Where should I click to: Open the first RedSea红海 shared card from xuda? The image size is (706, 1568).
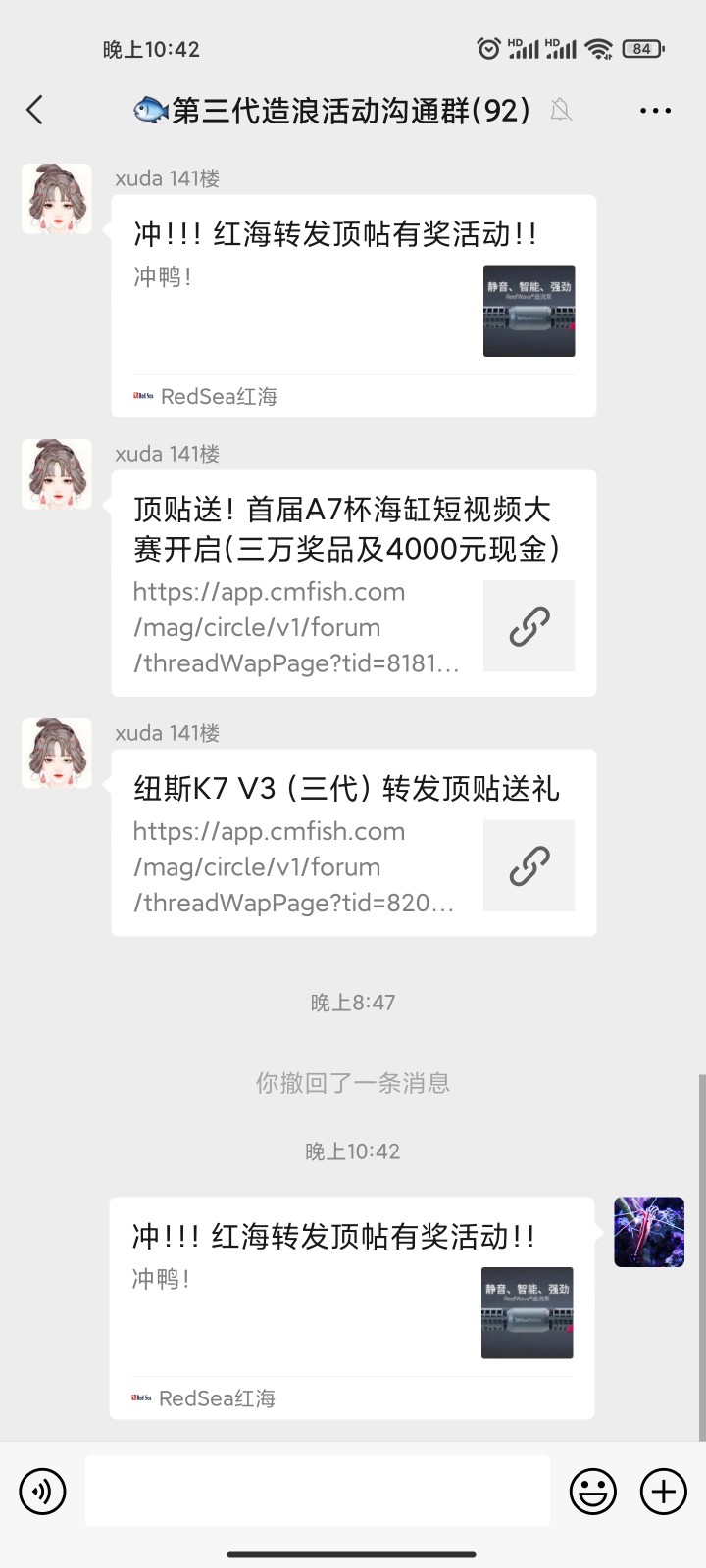353,306
